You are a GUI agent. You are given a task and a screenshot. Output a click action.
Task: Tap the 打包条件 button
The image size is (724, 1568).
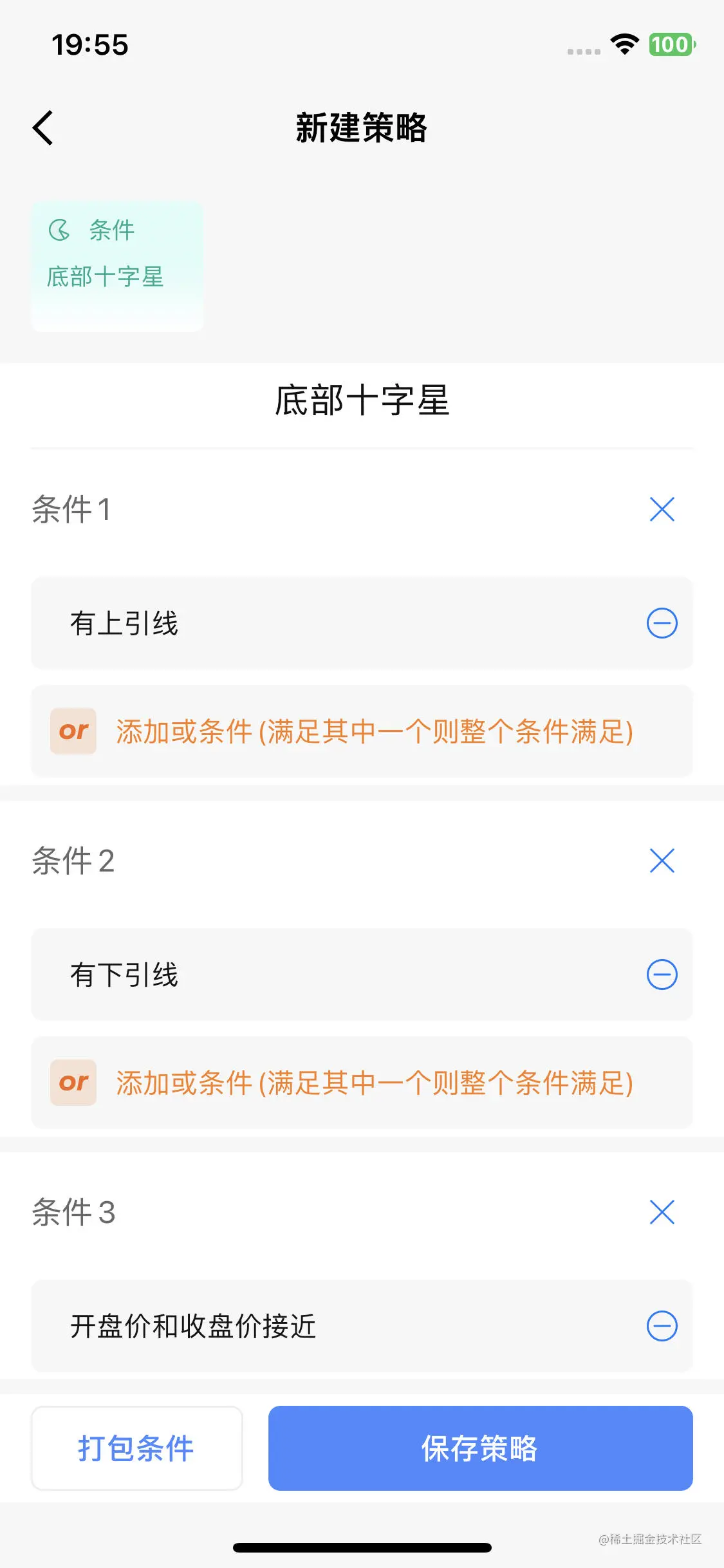click(136, 1448)
